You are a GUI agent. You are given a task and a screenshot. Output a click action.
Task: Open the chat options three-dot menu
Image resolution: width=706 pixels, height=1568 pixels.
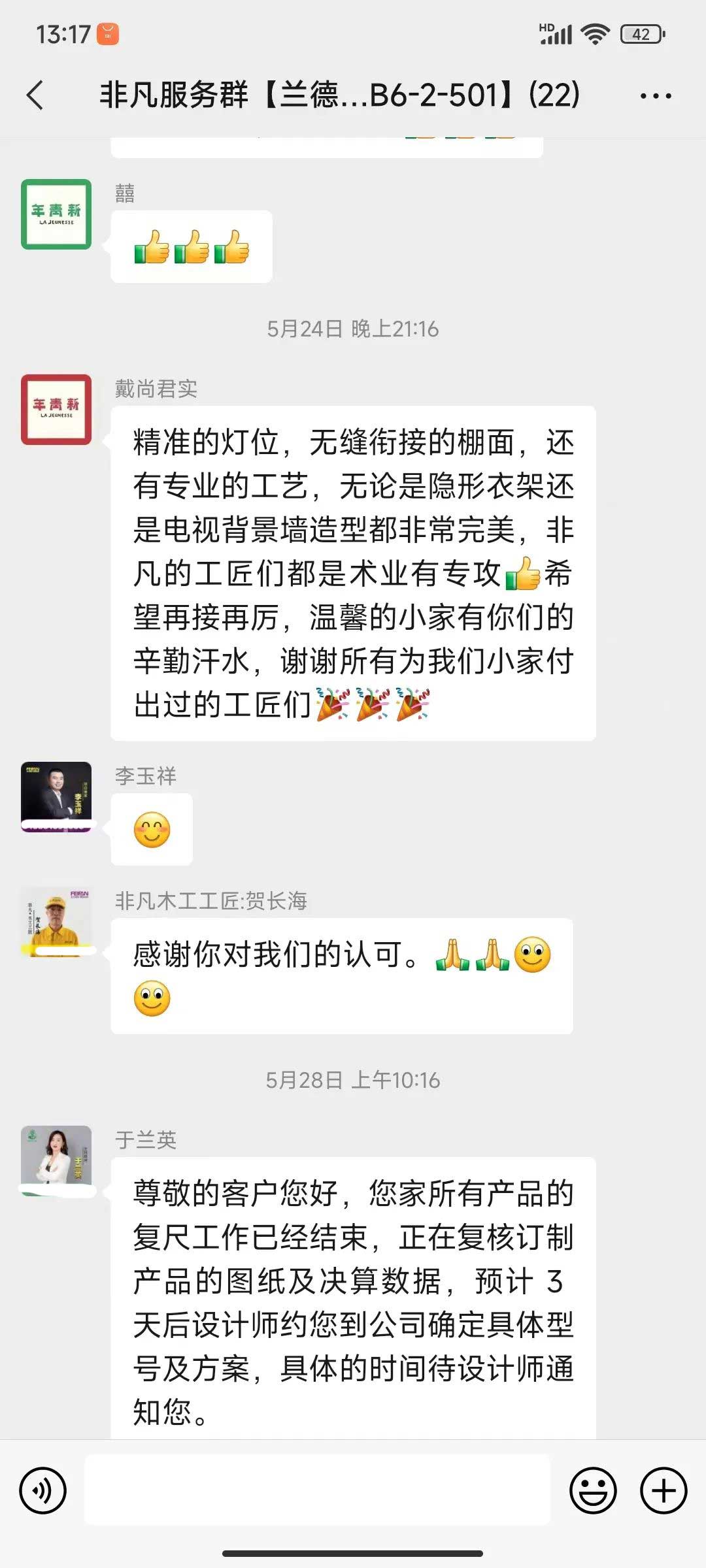[x=655, y=96]
